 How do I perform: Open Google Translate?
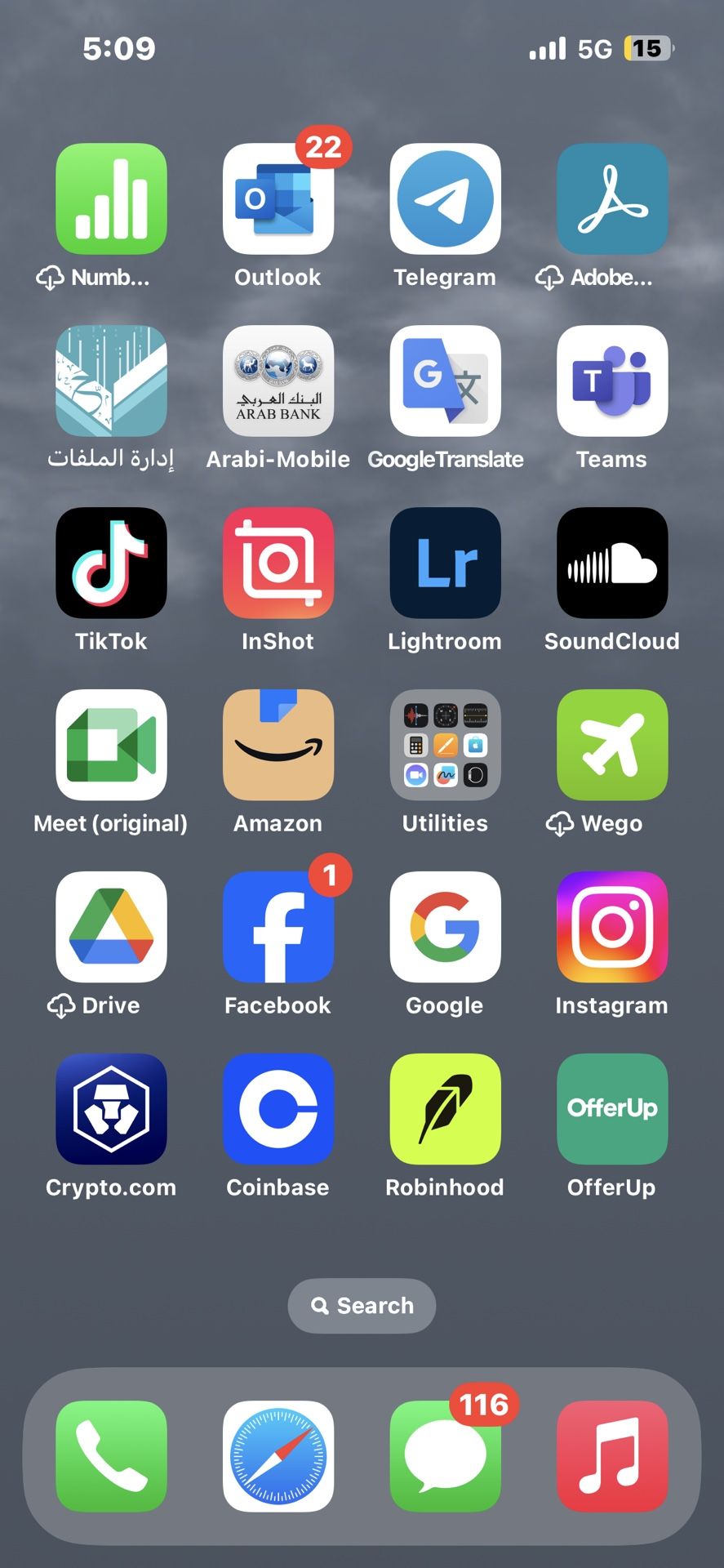445,381
